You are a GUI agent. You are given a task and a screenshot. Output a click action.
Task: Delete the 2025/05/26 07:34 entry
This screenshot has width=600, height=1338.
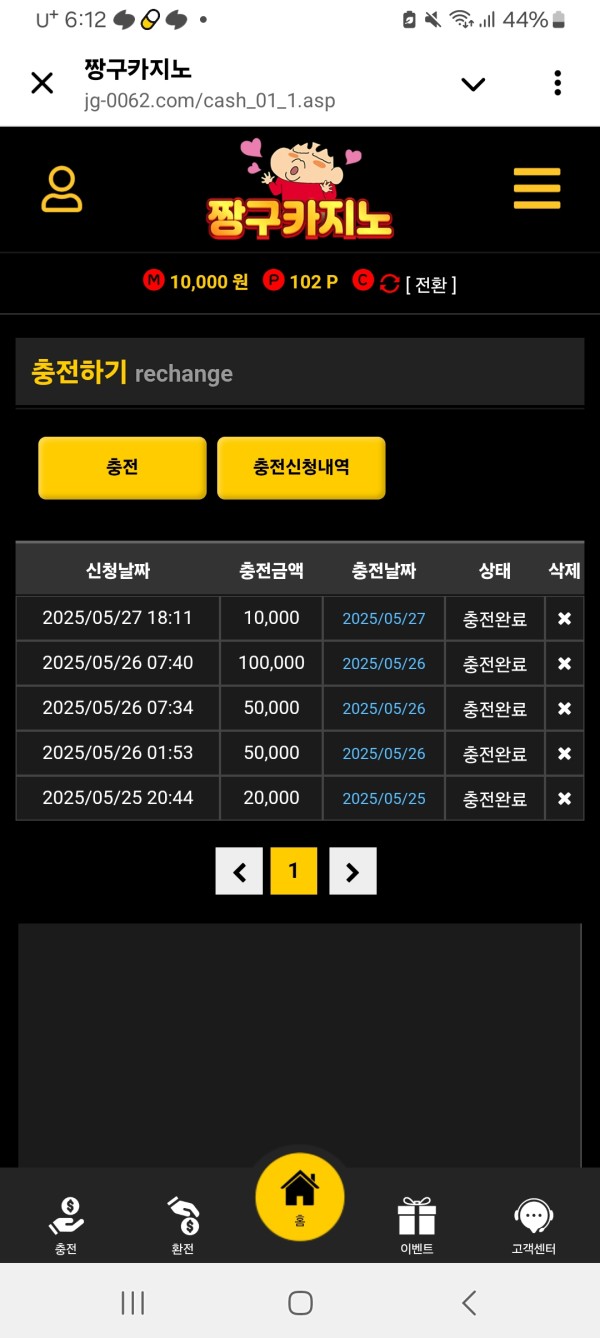[564, 709]
